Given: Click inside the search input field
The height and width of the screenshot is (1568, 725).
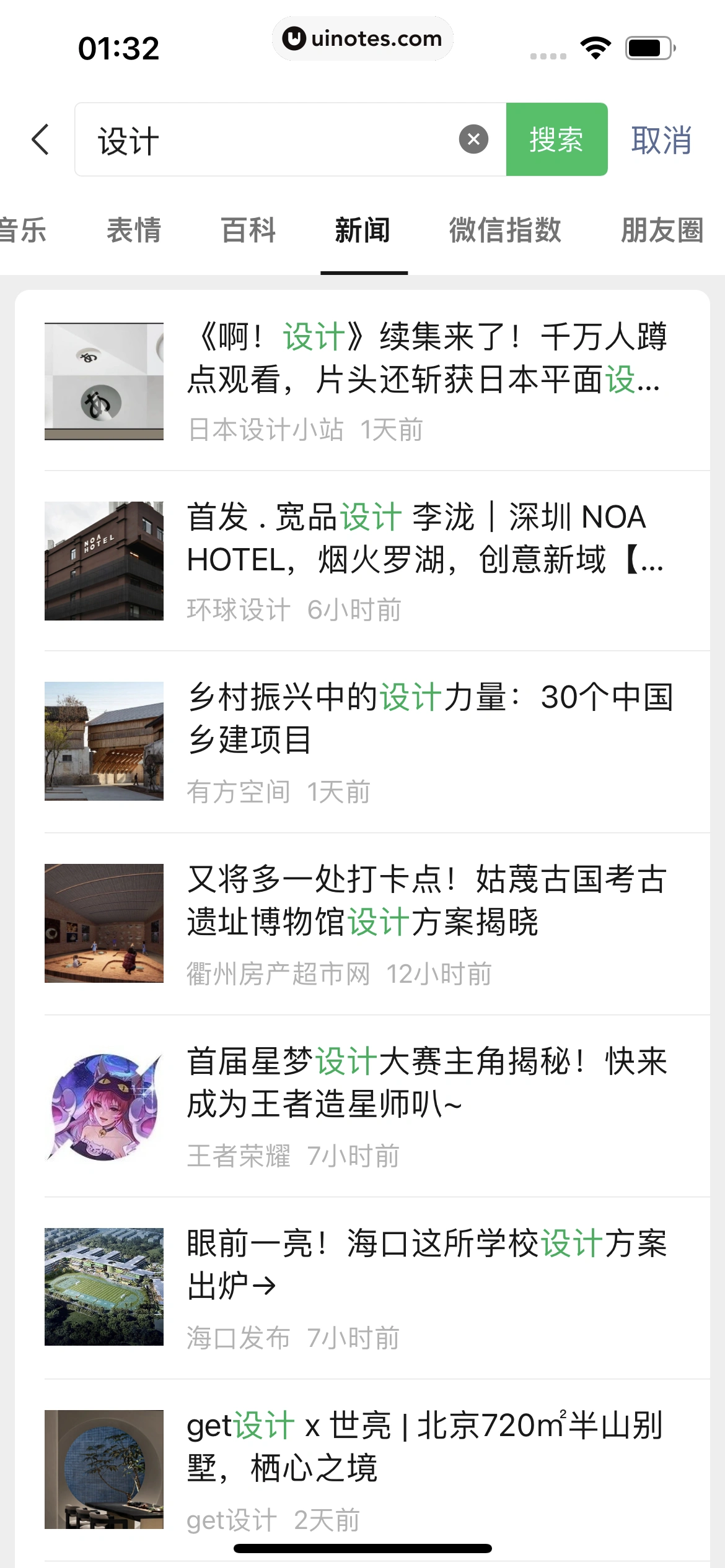Looking at the screenshot, I should pyautogui.click(x=279, y=139).
